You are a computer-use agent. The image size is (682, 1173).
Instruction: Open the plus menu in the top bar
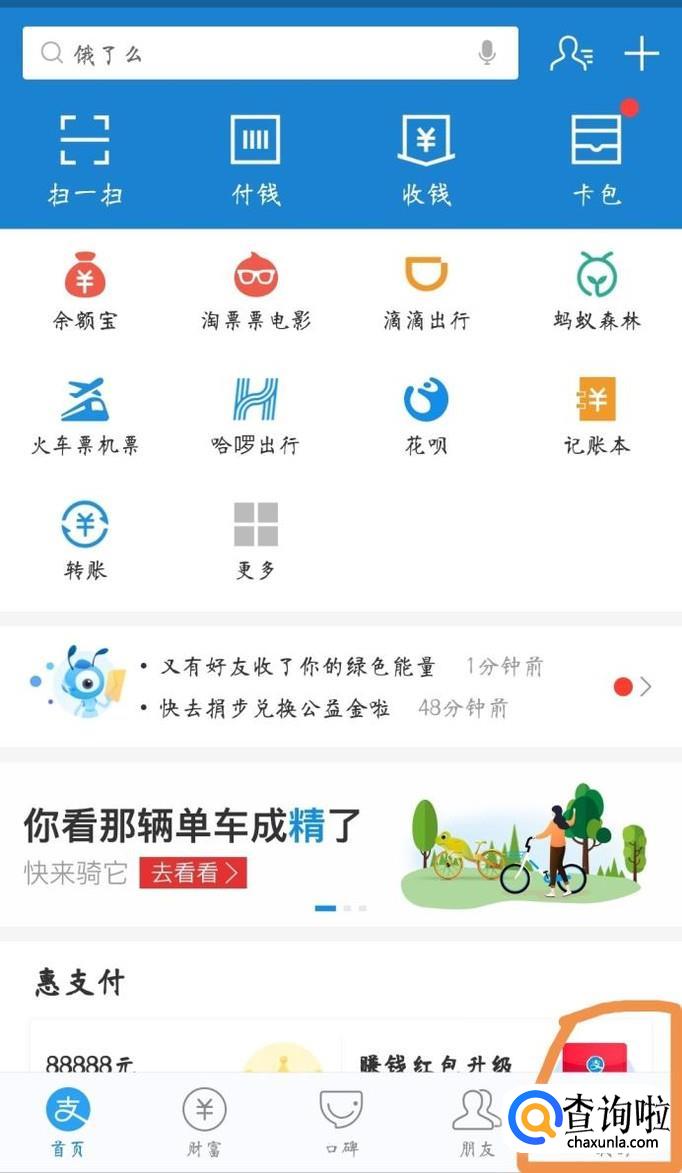tap(641, 53)
